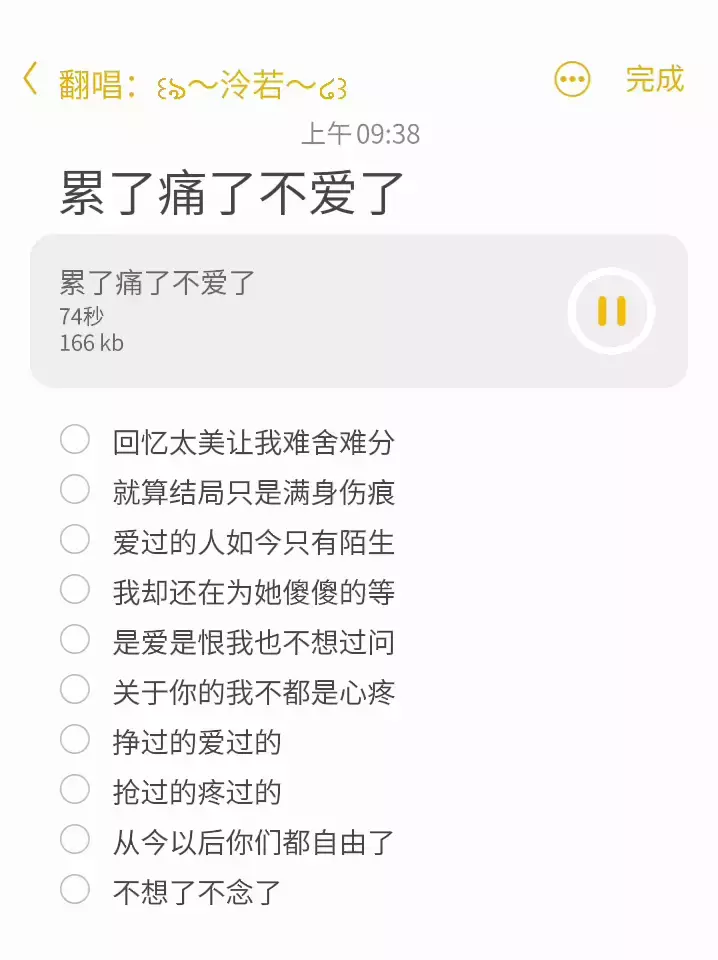Mark 爱过的人如今只有陌生 as done
Screen dimensions: 718x960
pyautogui.click(x=75, y=540)
